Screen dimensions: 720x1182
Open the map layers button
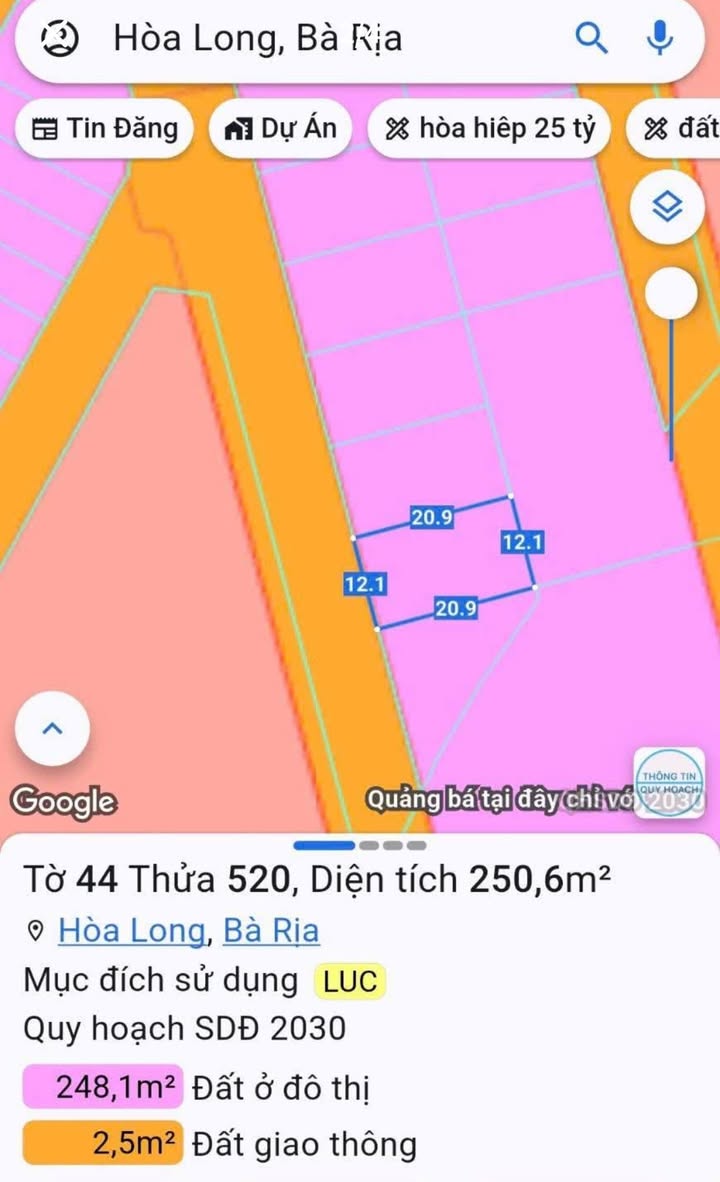tap(667, 206)
